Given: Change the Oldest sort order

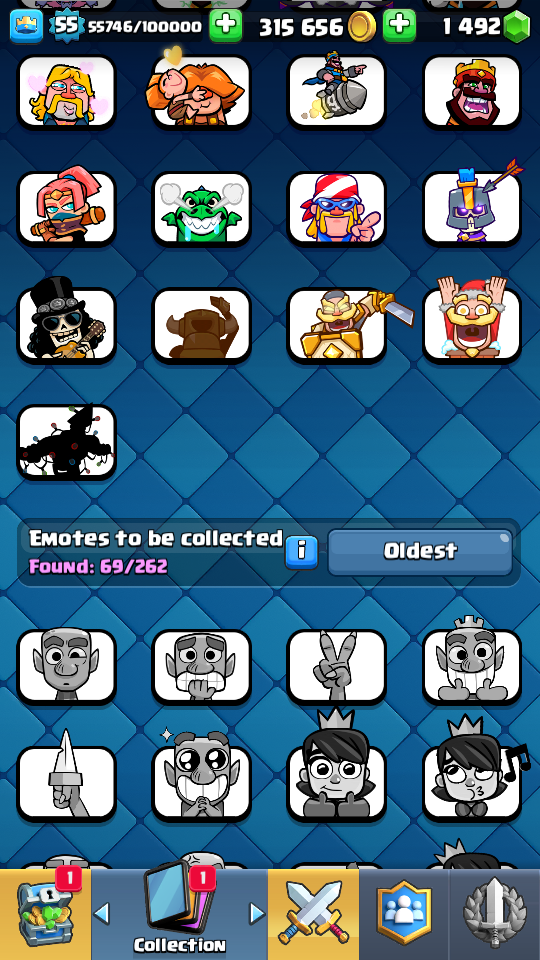Looking at the screenshot, I should click(420, 552).
